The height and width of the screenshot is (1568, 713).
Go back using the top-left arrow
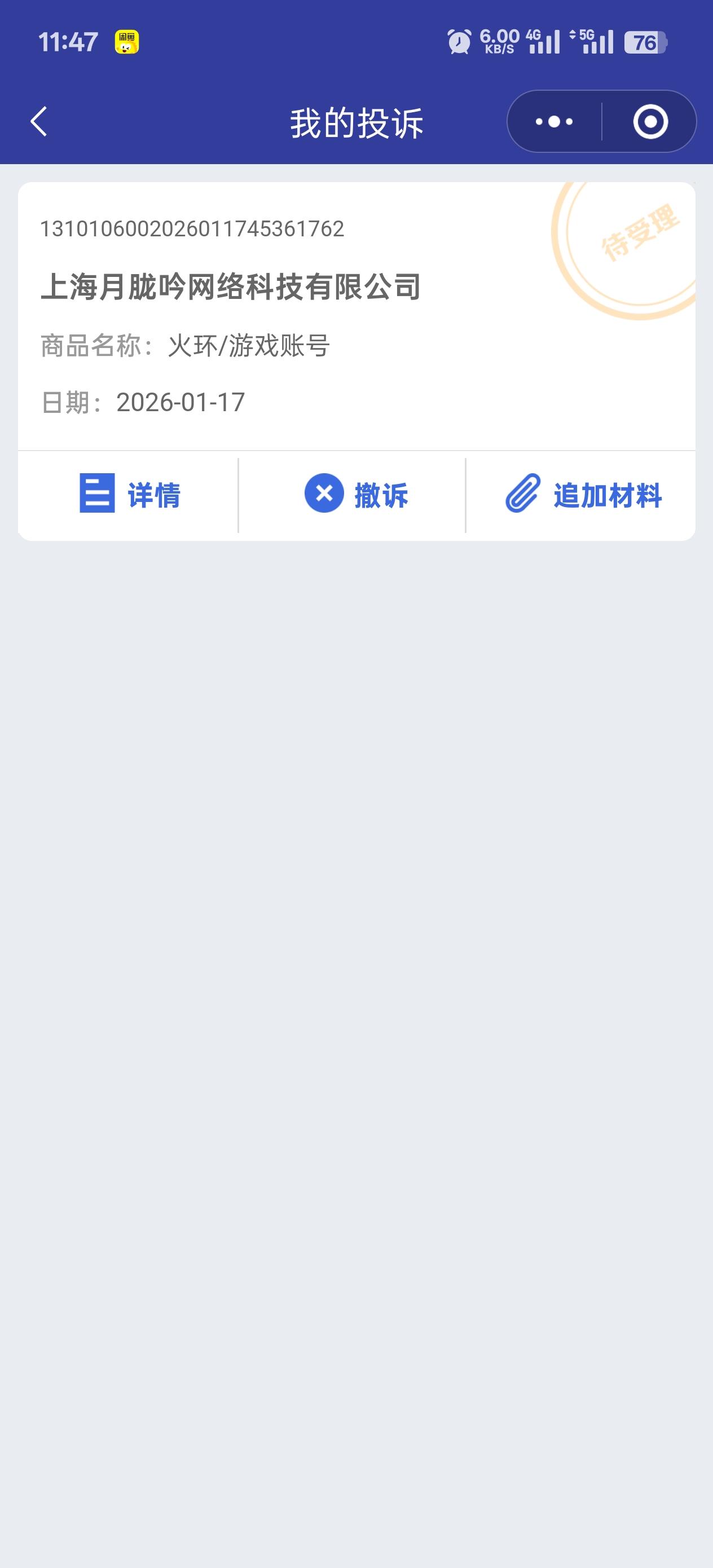pos(39,121)
